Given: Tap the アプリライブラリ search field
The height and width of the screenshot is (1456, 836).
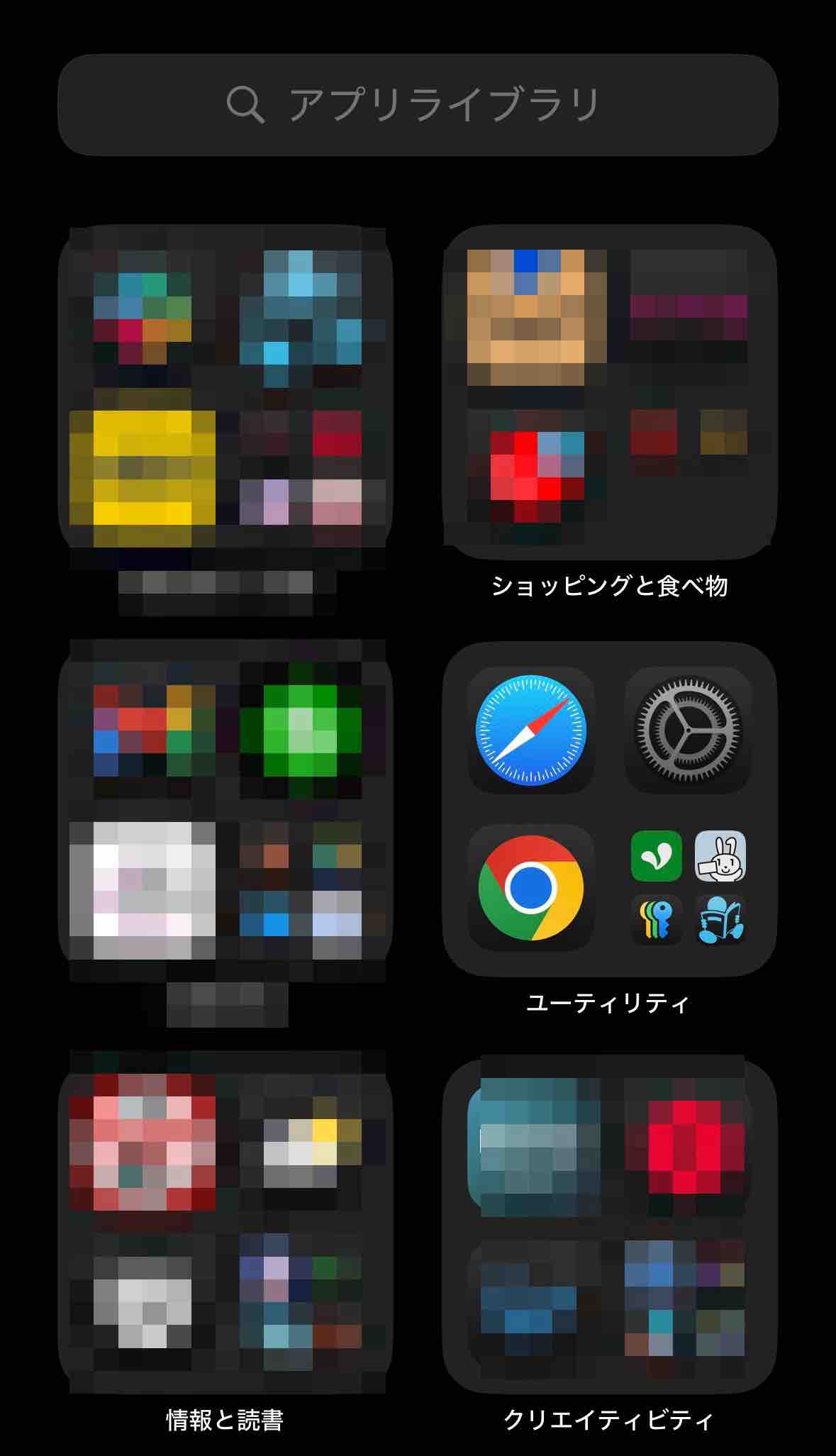Looking at the screenshot, I should (x=418, y=105).
